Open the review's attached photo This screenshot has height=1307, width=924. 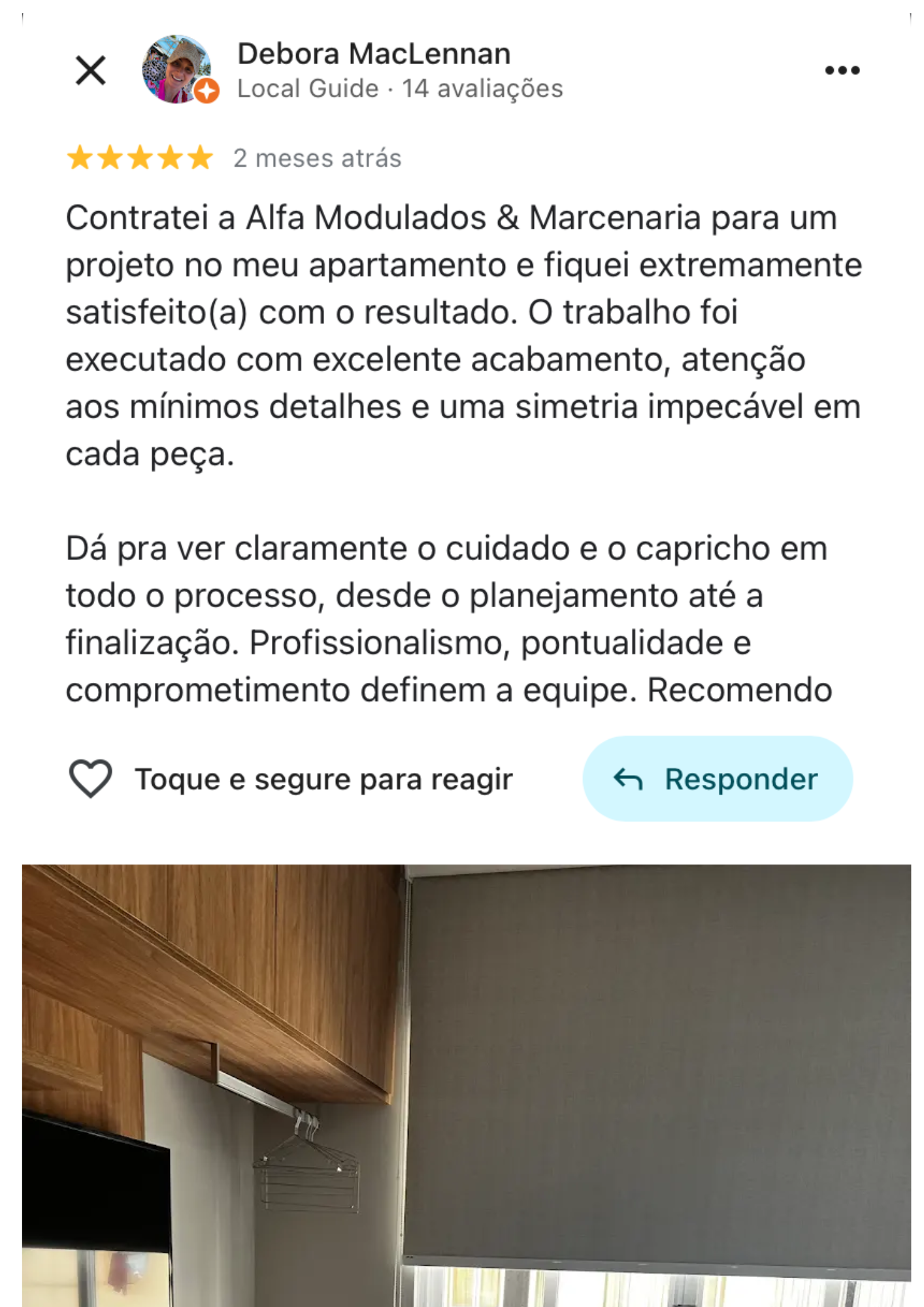[467, 1085]
